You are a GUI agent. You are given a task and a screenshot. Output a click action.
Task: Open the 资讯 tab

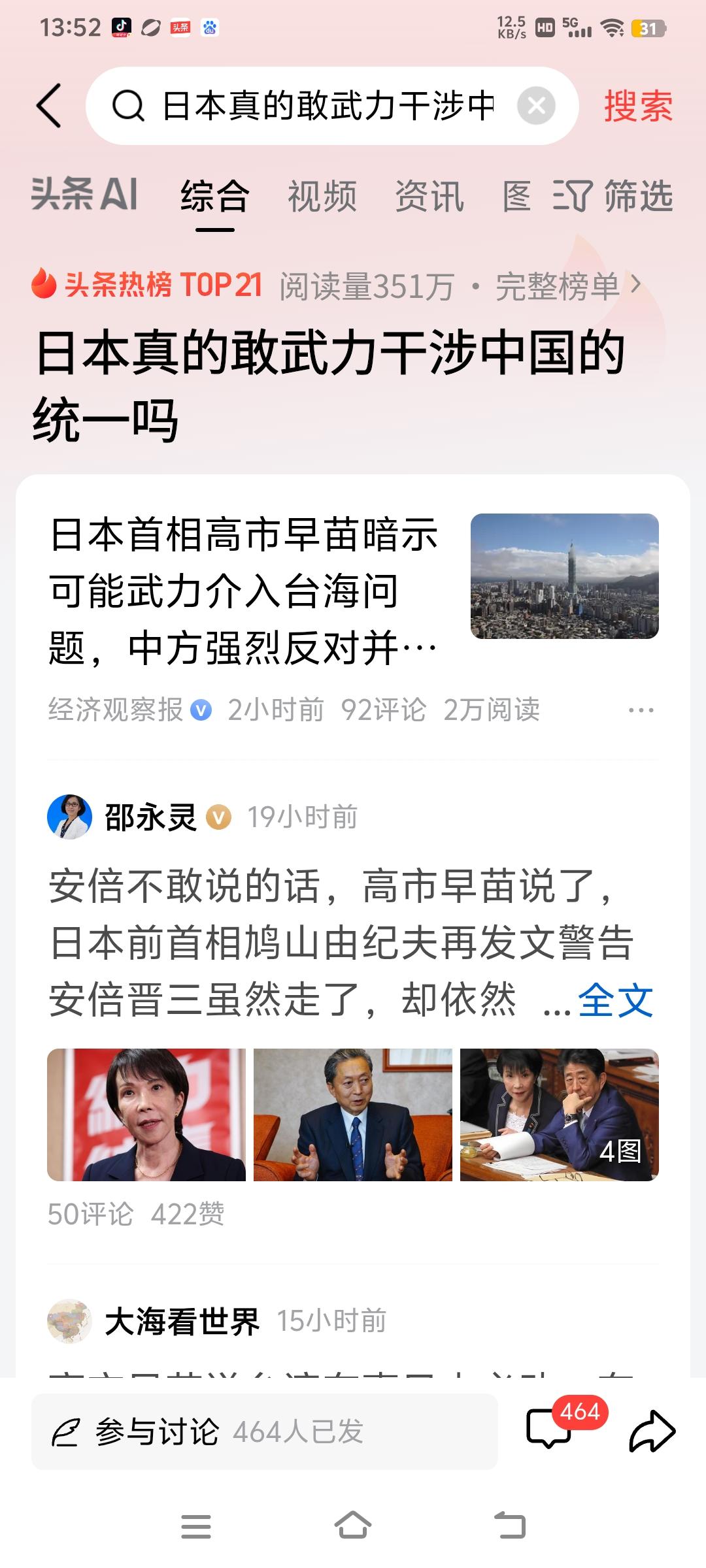click(429, 196)
